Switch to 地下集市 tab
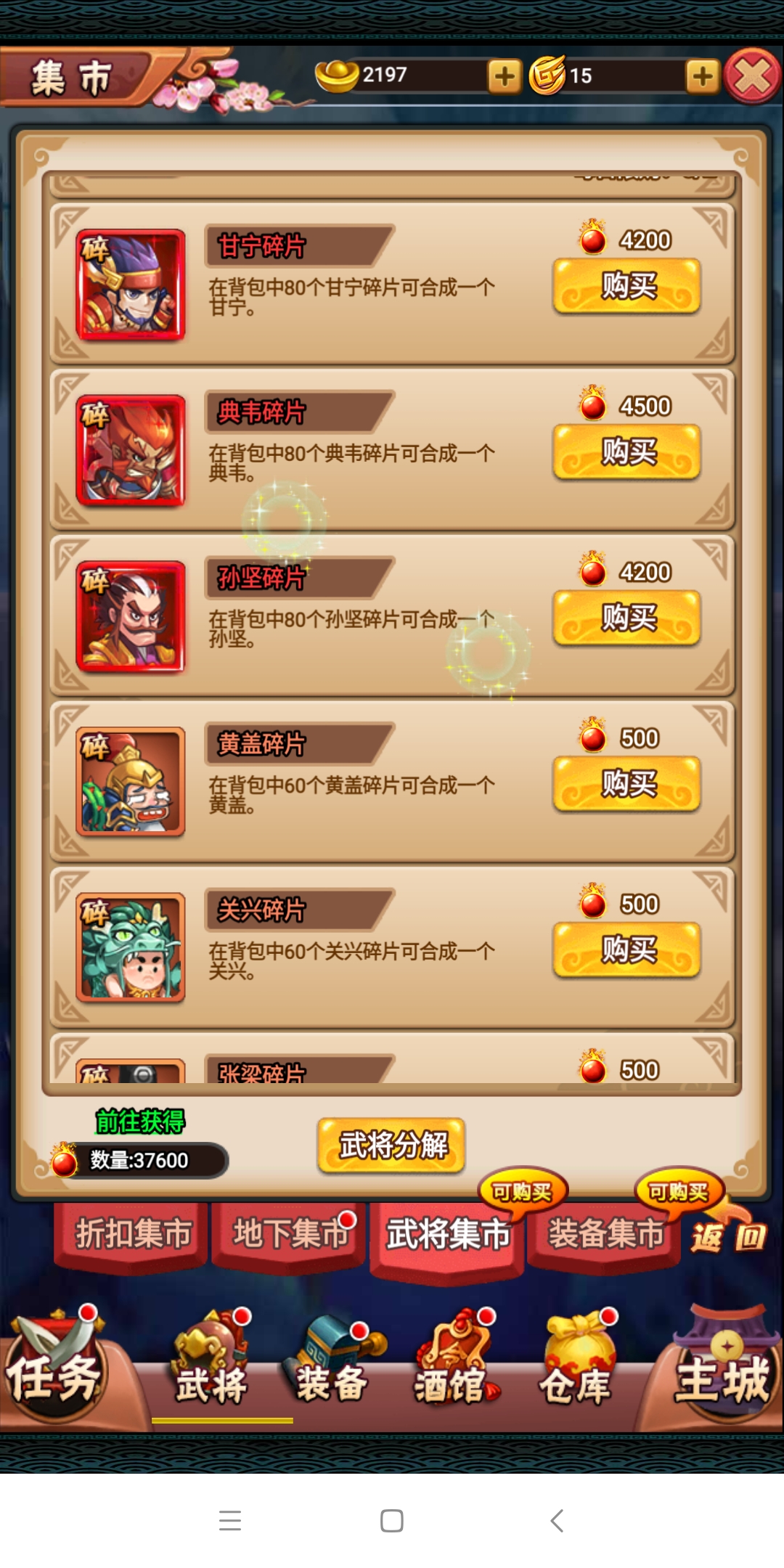The width and height of the screenshot is (784, 1568). click(289, 1234)
